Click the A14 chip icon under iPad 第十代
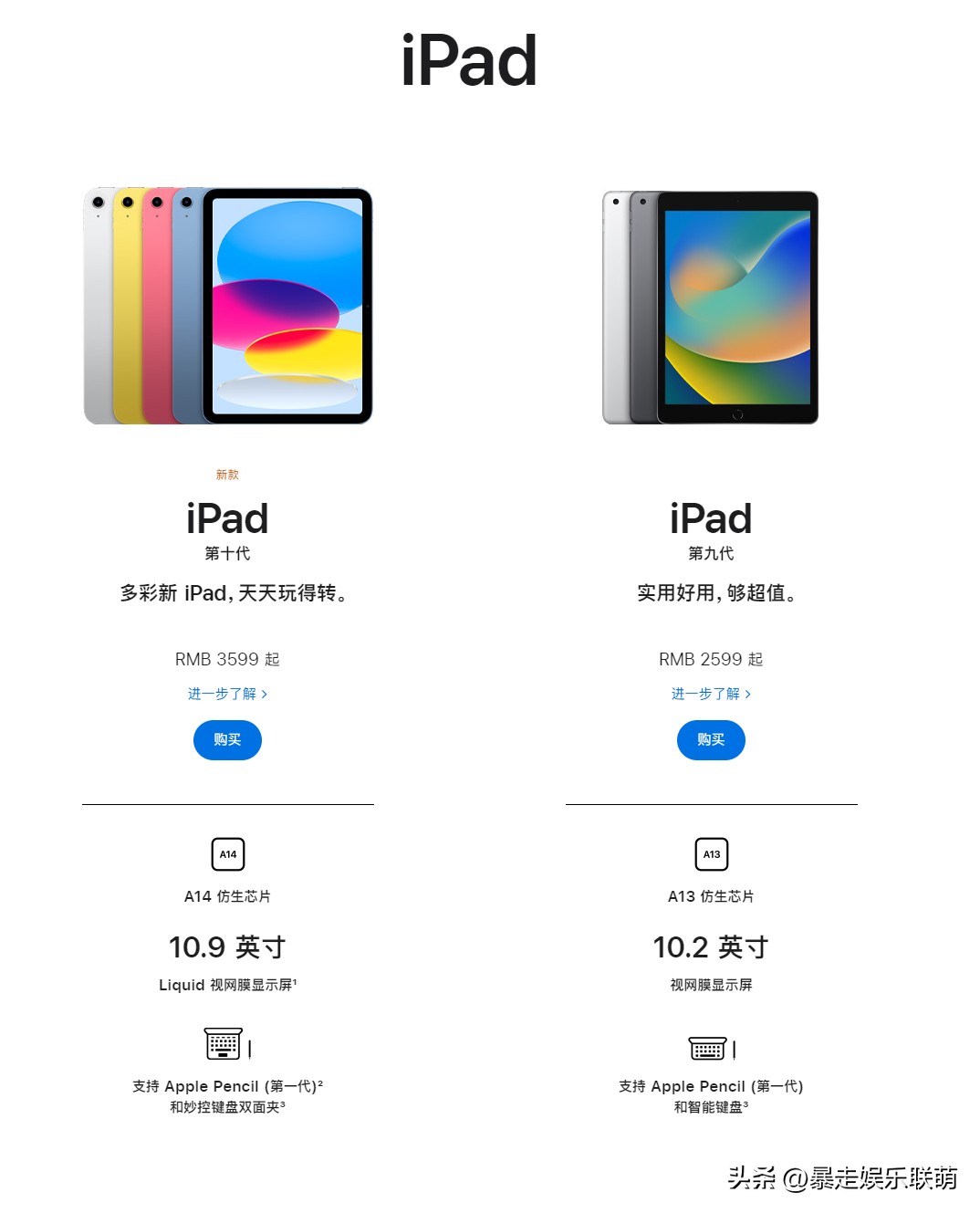This screenshot has height=1213, width=980. pos(227,854)
